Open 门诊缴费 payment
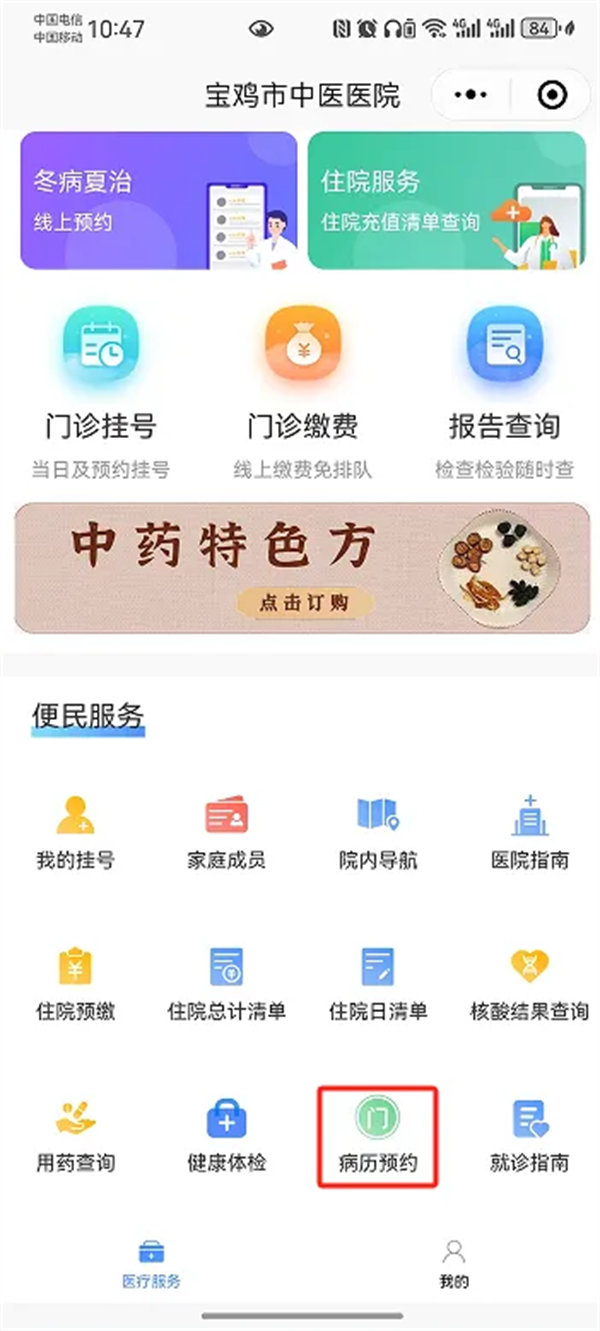The height and width of the screenshot is (1331, 600). (x=303, y=390)
